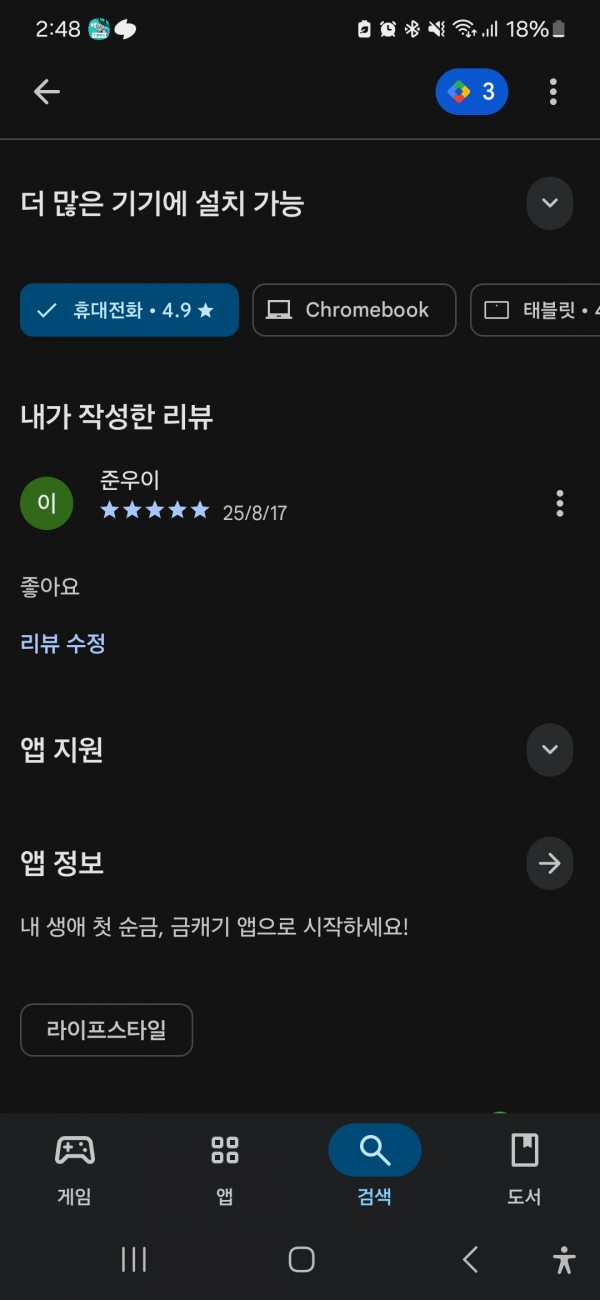Open 앱 정보 with the arrow button
The image size is (600, 1300).
point(550,864)
